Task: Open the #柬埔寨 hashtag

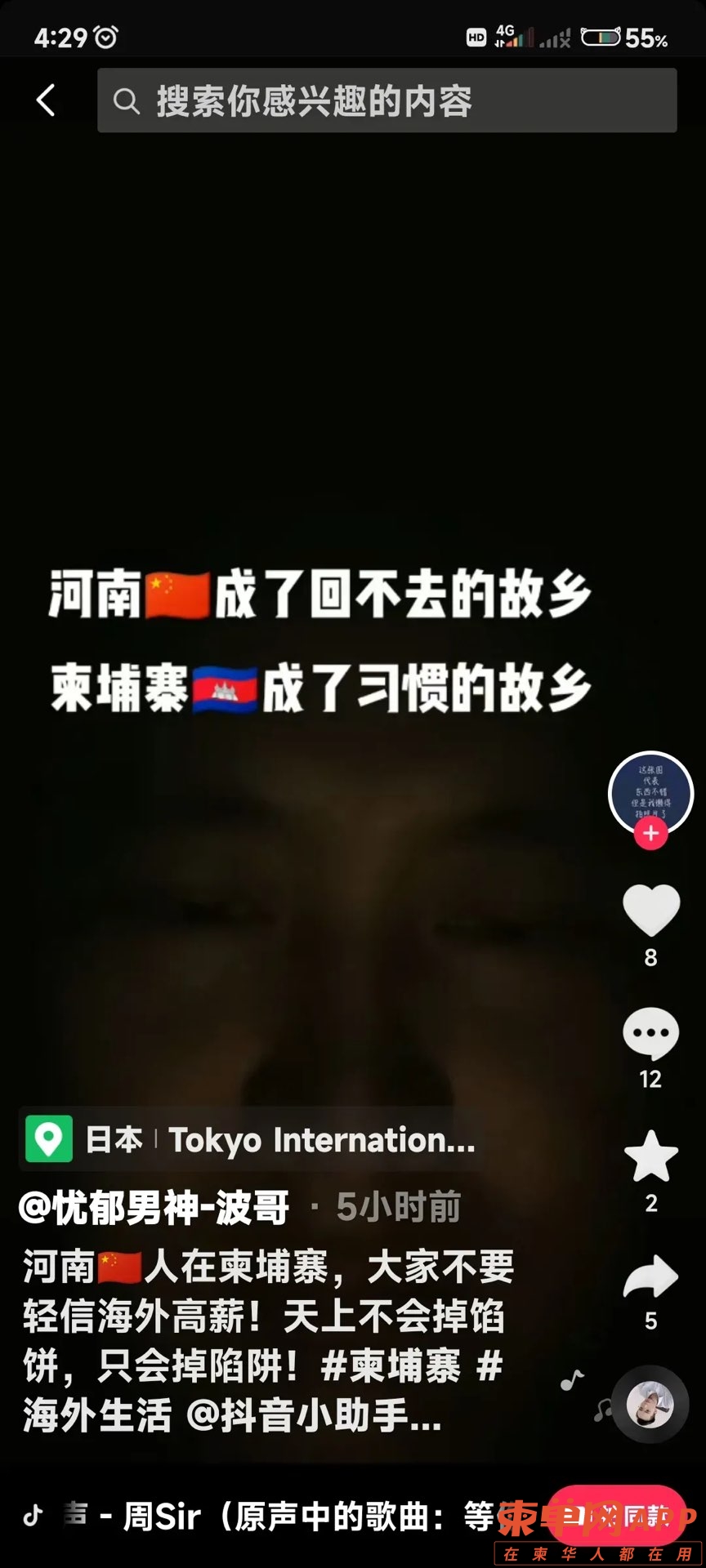Action: [391, 1365]
